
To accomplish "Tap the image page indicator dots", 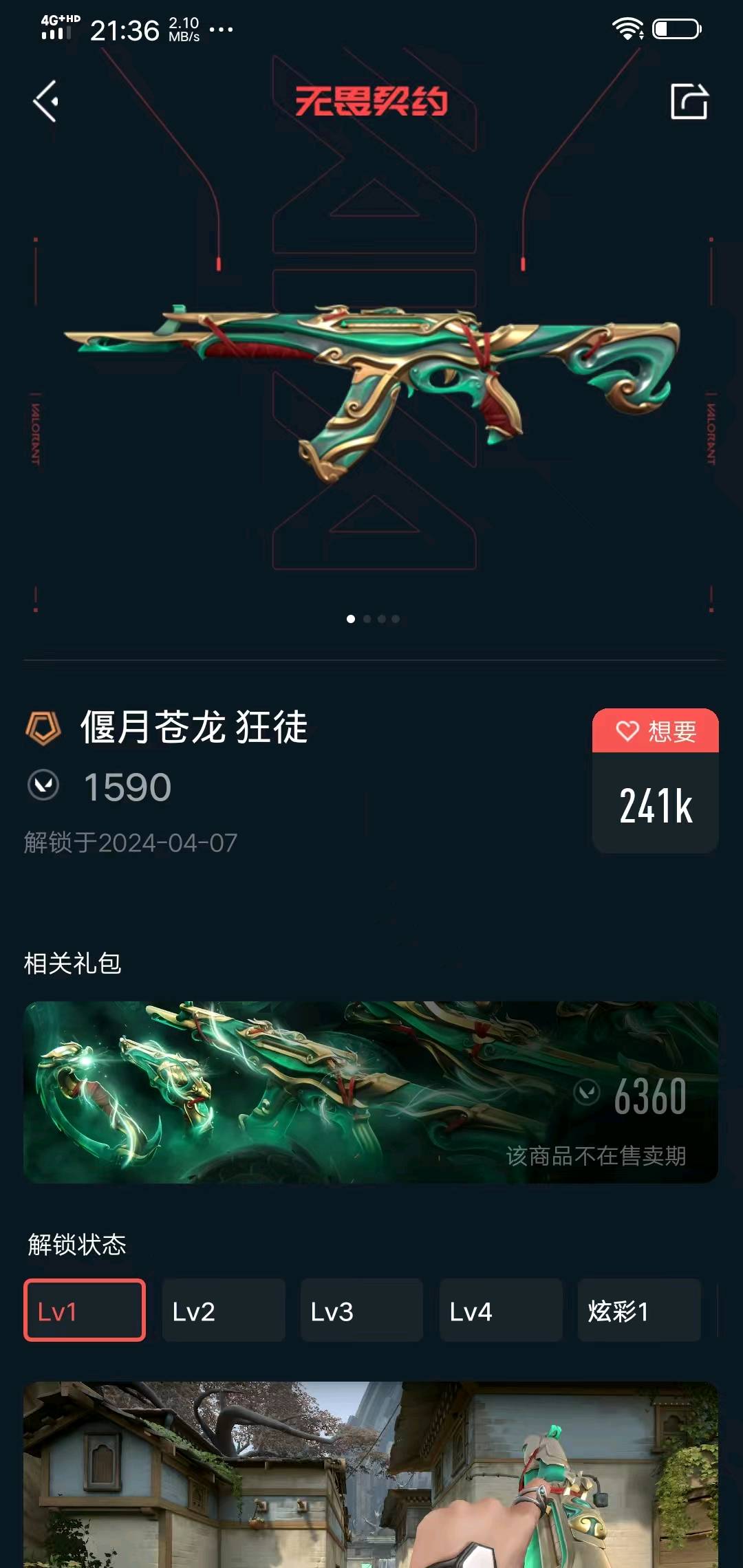I will coord(373,619).
